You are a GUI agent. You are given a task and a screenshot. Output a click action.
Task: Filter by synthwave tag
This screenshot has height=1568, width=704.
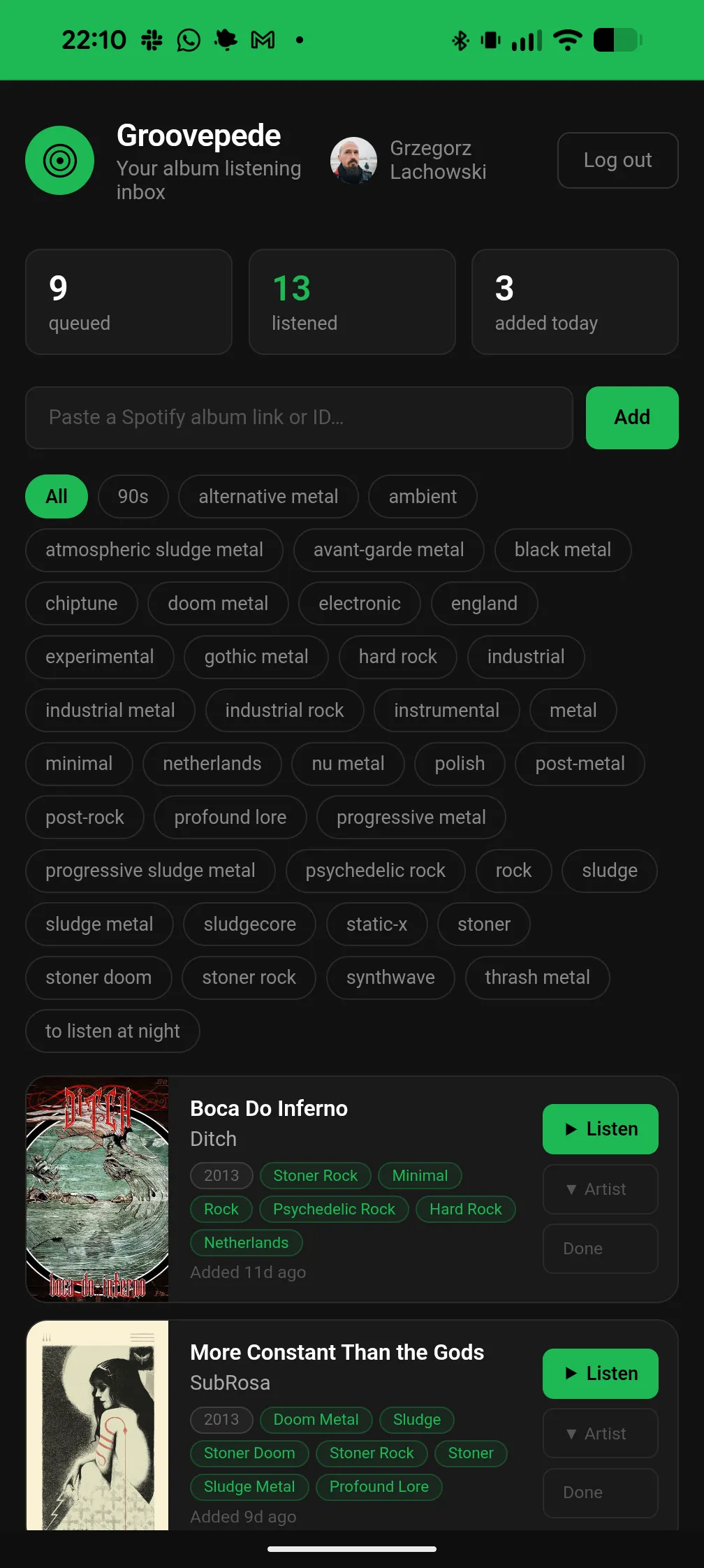[x=390, y=978]
